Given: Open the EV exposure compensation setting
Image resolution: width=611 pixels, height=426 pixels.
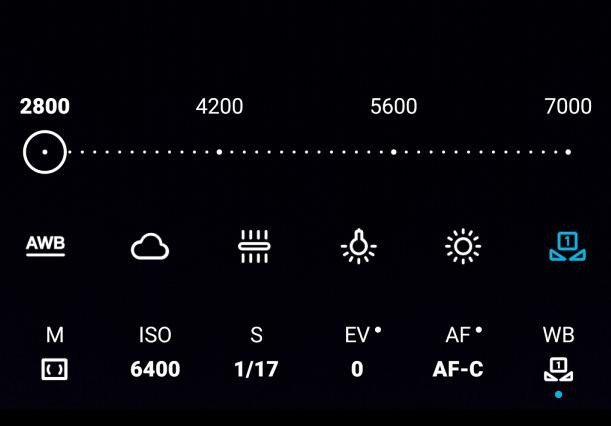Looking at the screenshot, I should tap(358, 353).
